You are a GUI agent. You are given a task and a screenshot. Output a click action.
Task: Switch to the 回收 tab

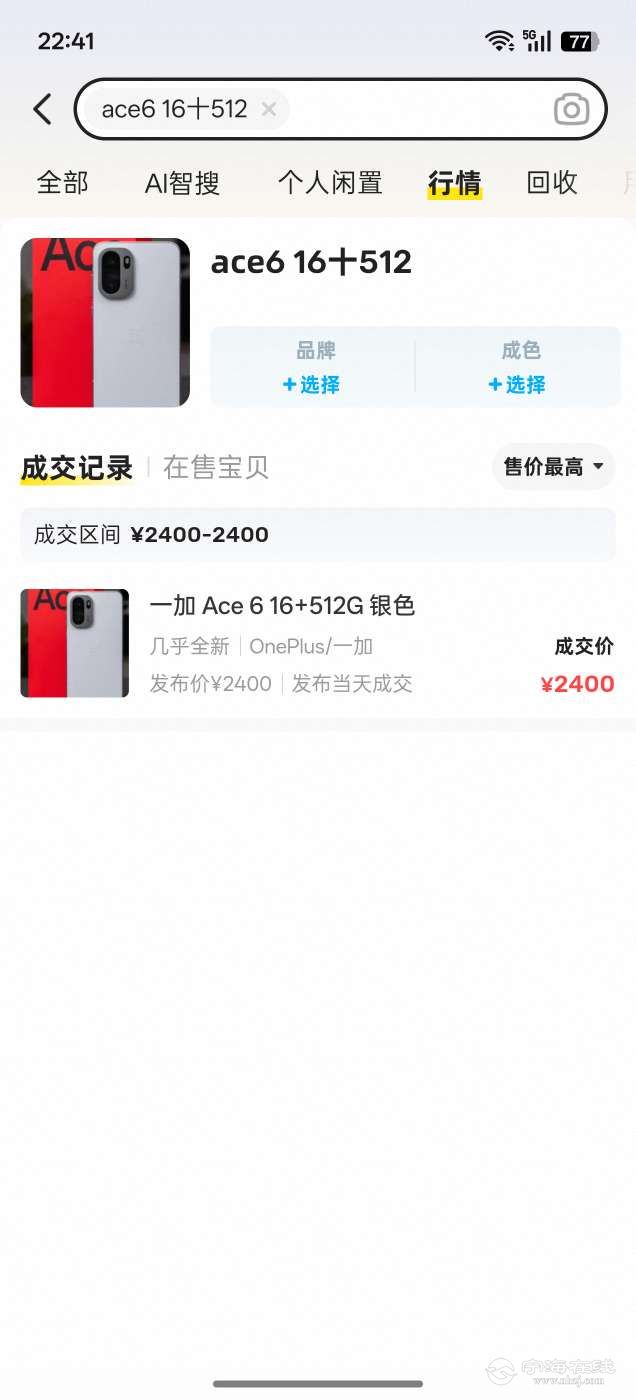pos(552,183)
